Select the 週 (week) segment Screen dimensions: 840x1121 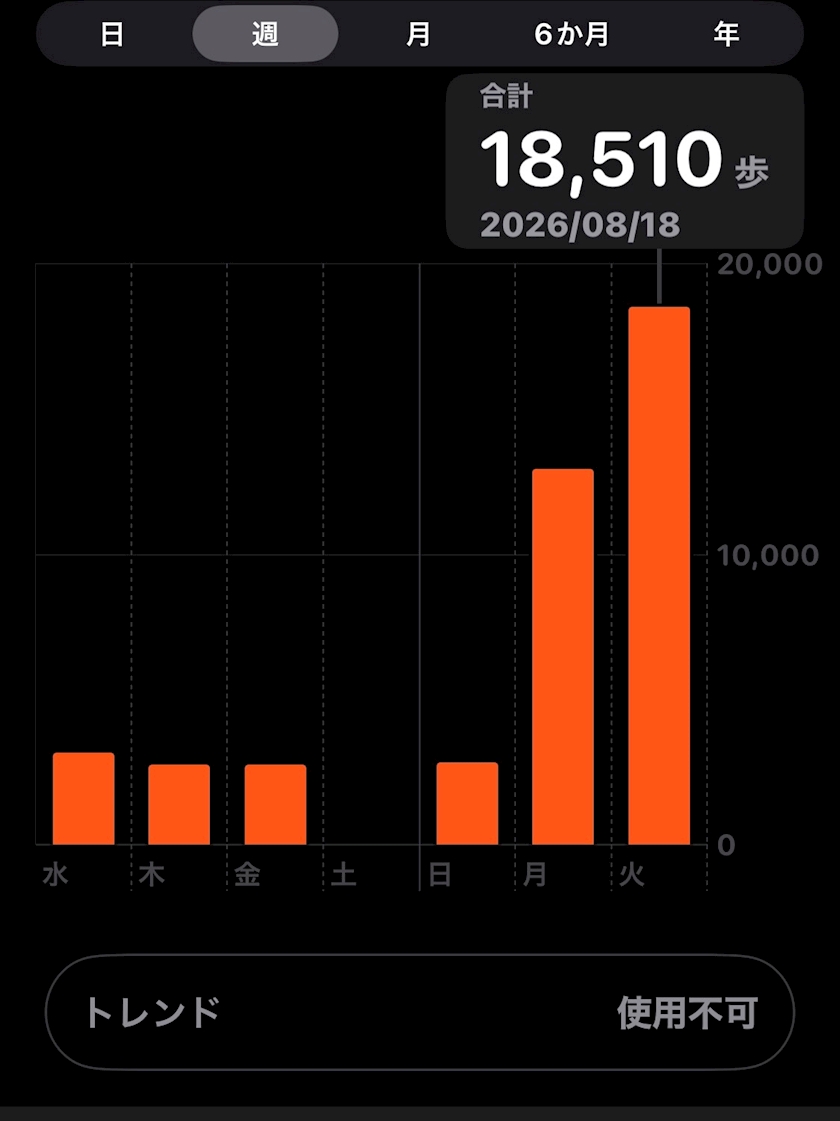click(x=265, y=34)
